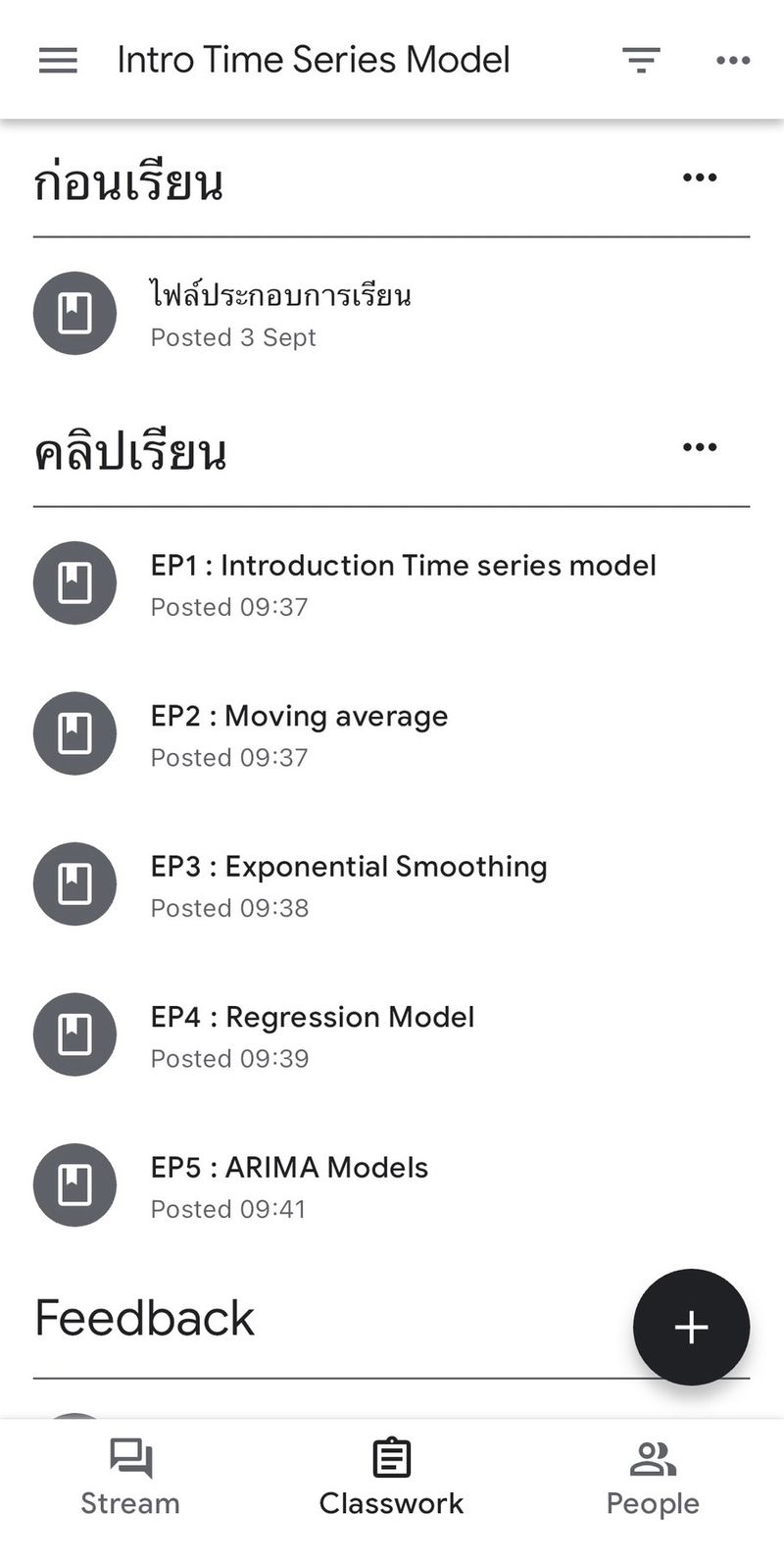Open the course overflow menu

click(x=733, y=60)
